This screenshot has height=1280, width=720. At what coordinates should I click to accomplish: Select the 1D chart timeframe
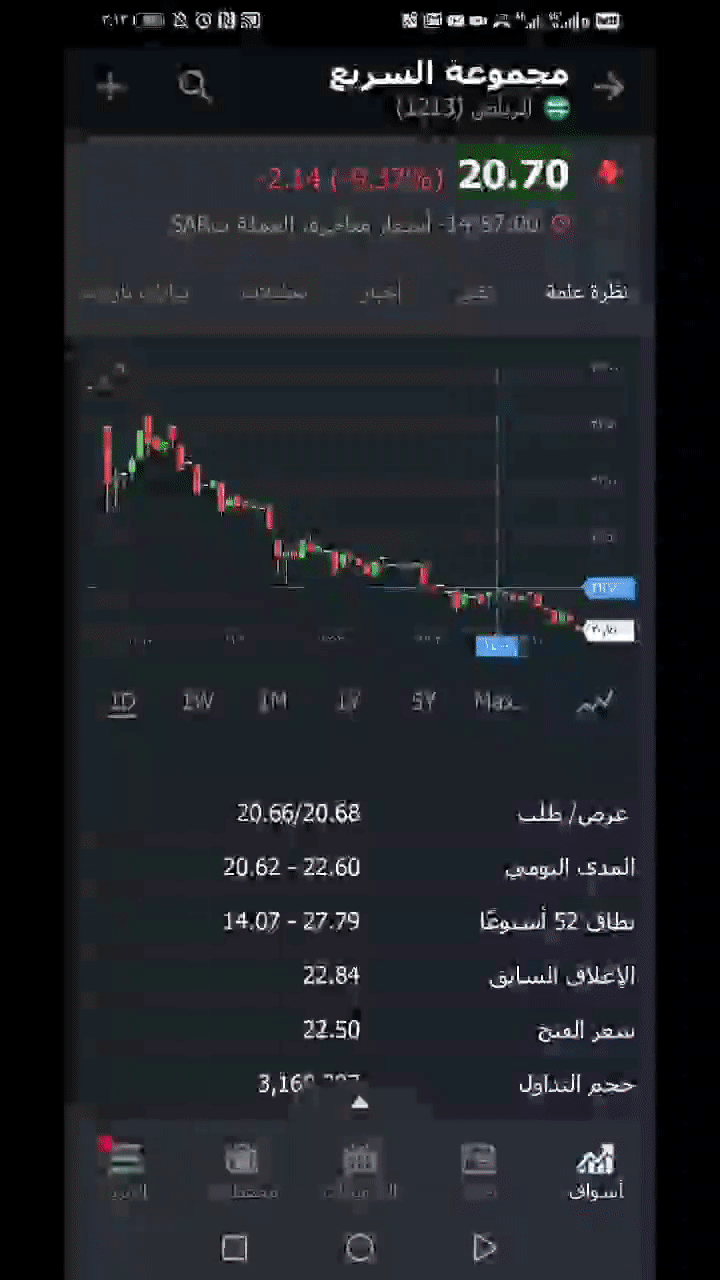123,701
